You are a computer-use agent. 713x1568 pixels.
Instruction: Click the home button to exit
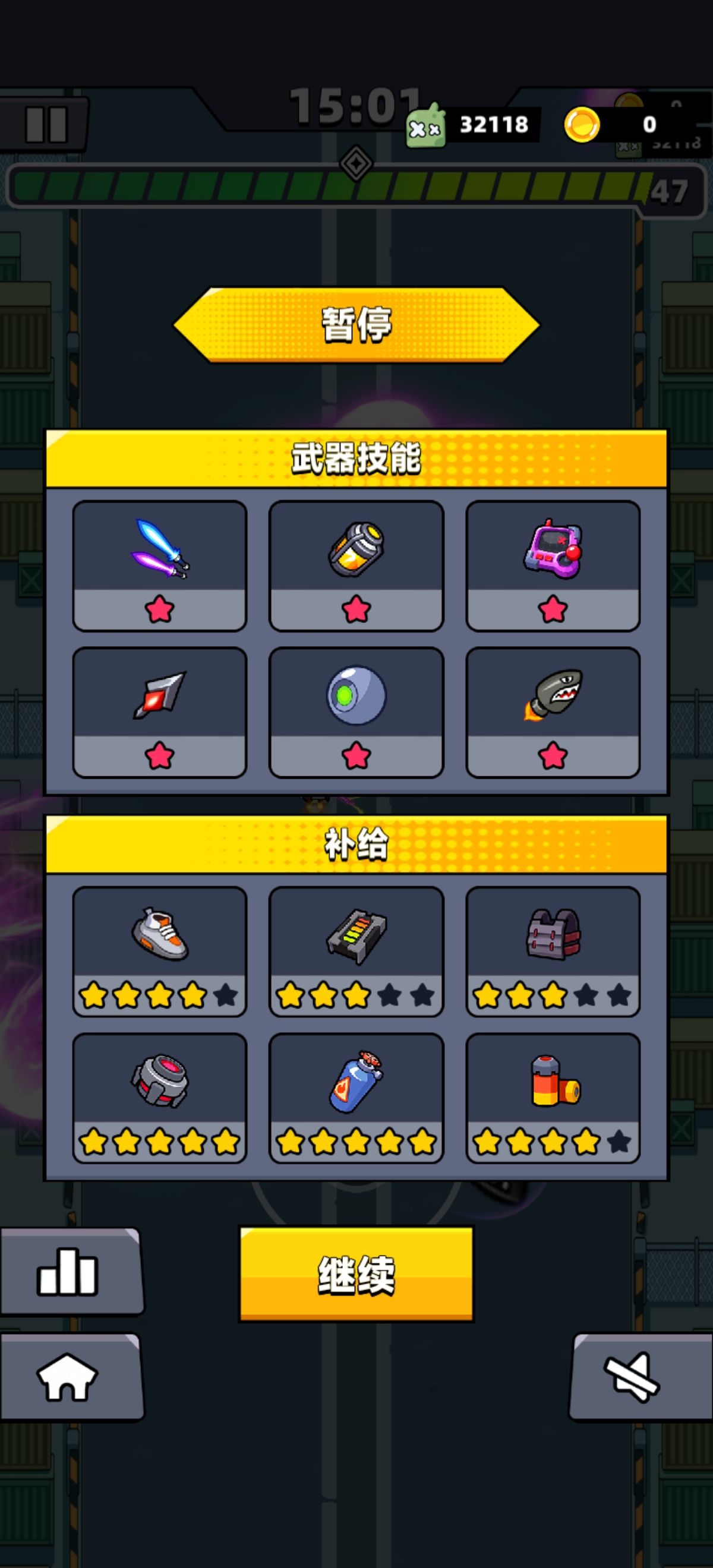69,1377
